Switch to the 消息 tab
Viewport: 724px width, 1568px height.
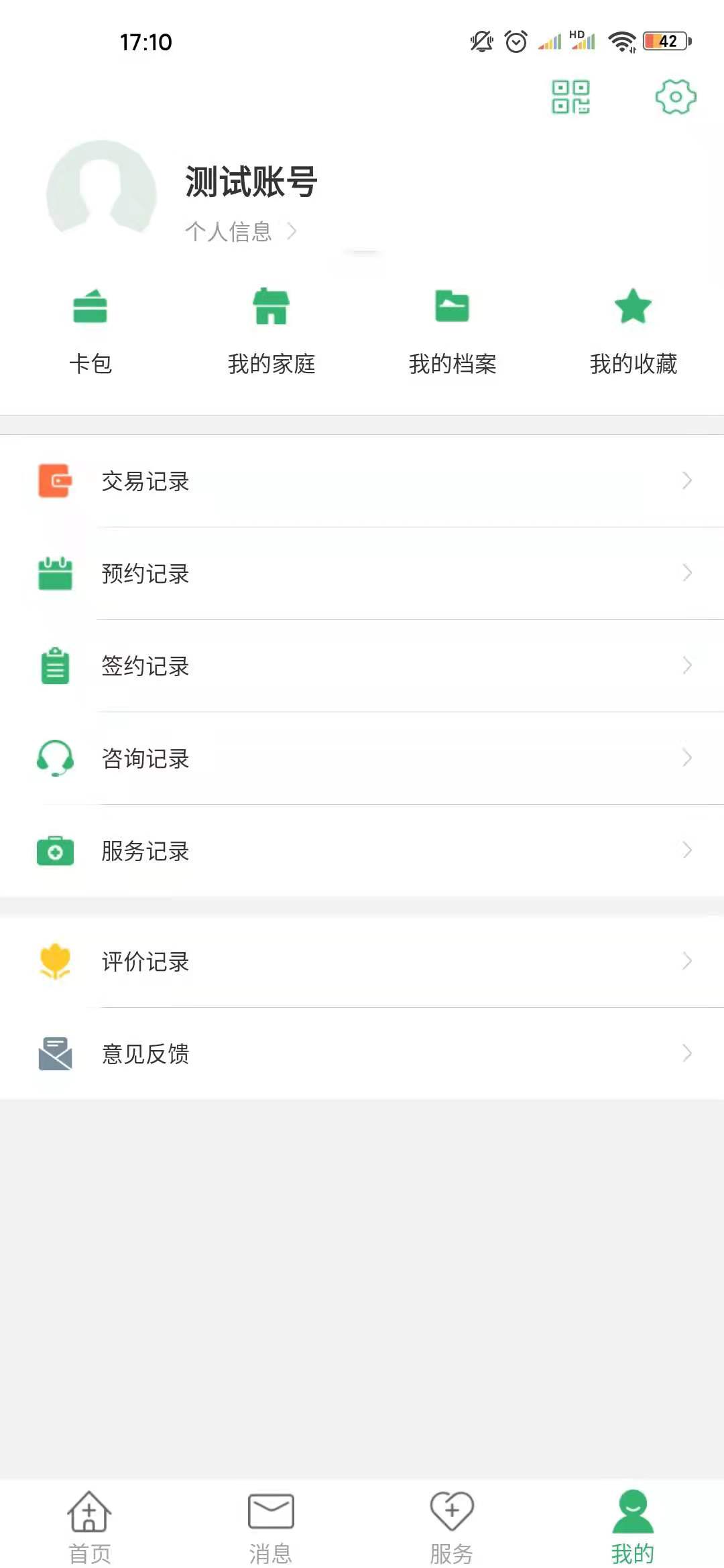[271, 1521]
